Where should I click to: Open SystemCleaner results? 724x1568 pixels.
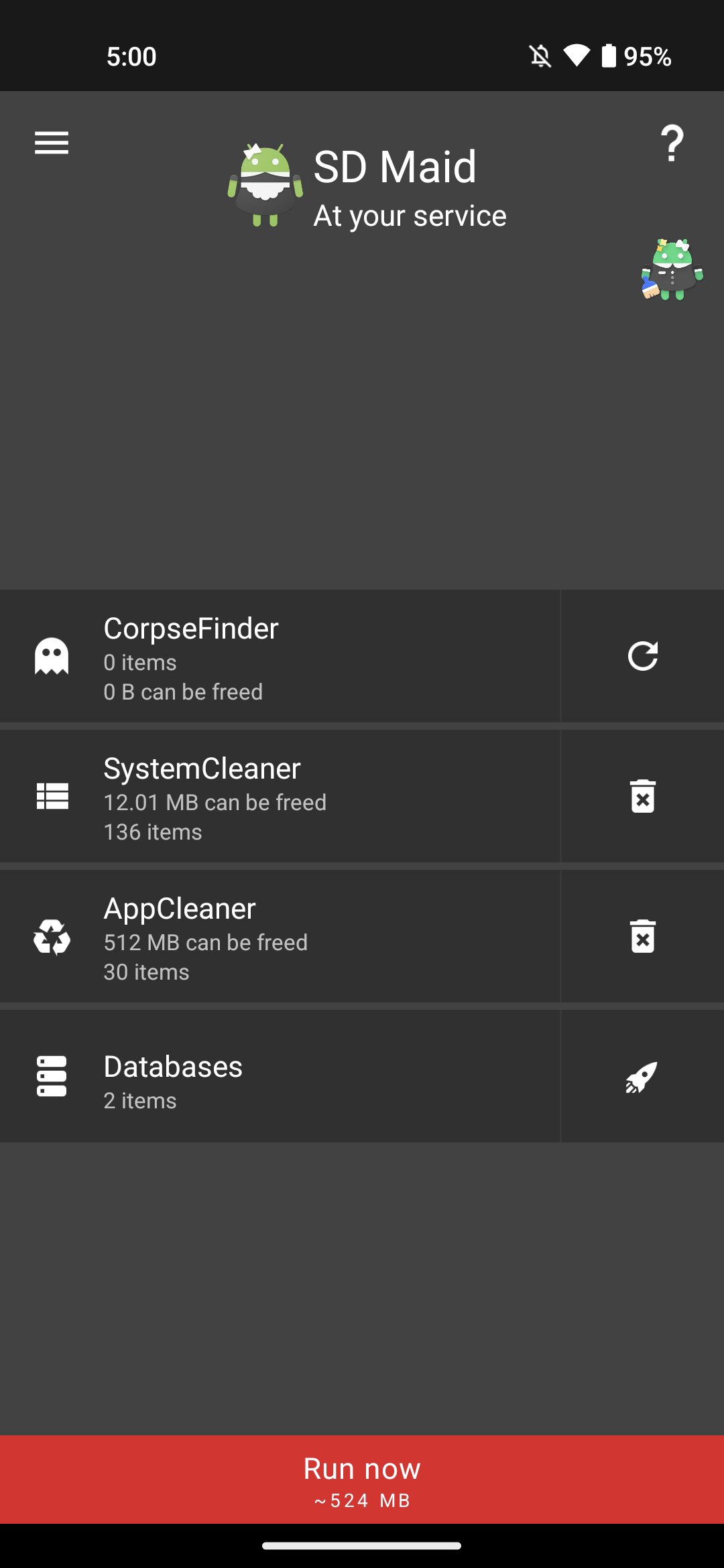click(x=280, y=796)
